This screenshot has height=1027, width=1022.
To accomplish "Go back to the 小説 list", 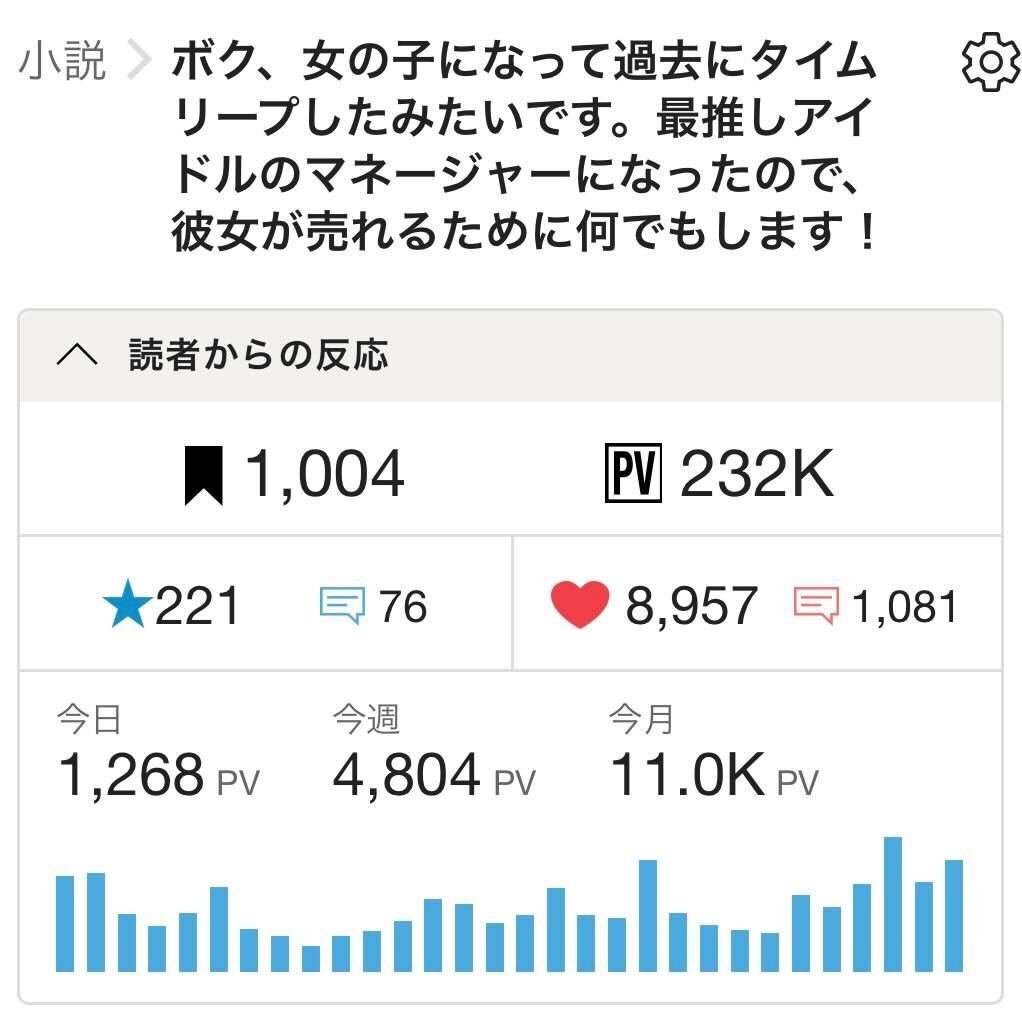I will [62, 63].
